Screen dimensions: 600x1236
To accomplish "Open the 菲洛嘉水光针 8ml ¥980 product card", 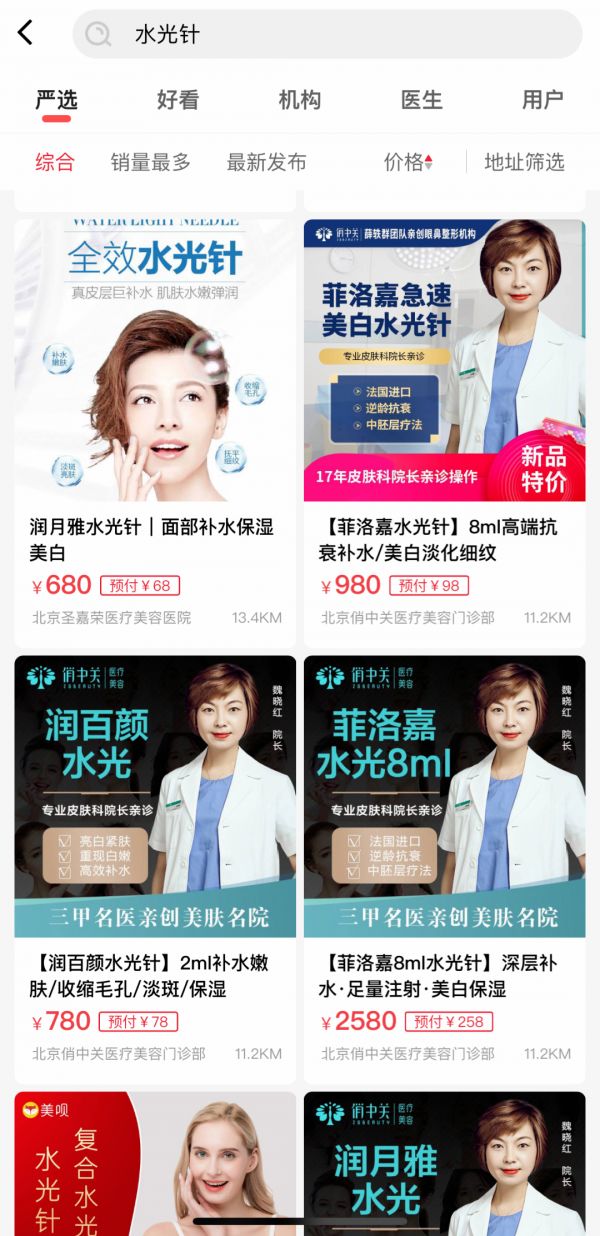I will (444, 430).
